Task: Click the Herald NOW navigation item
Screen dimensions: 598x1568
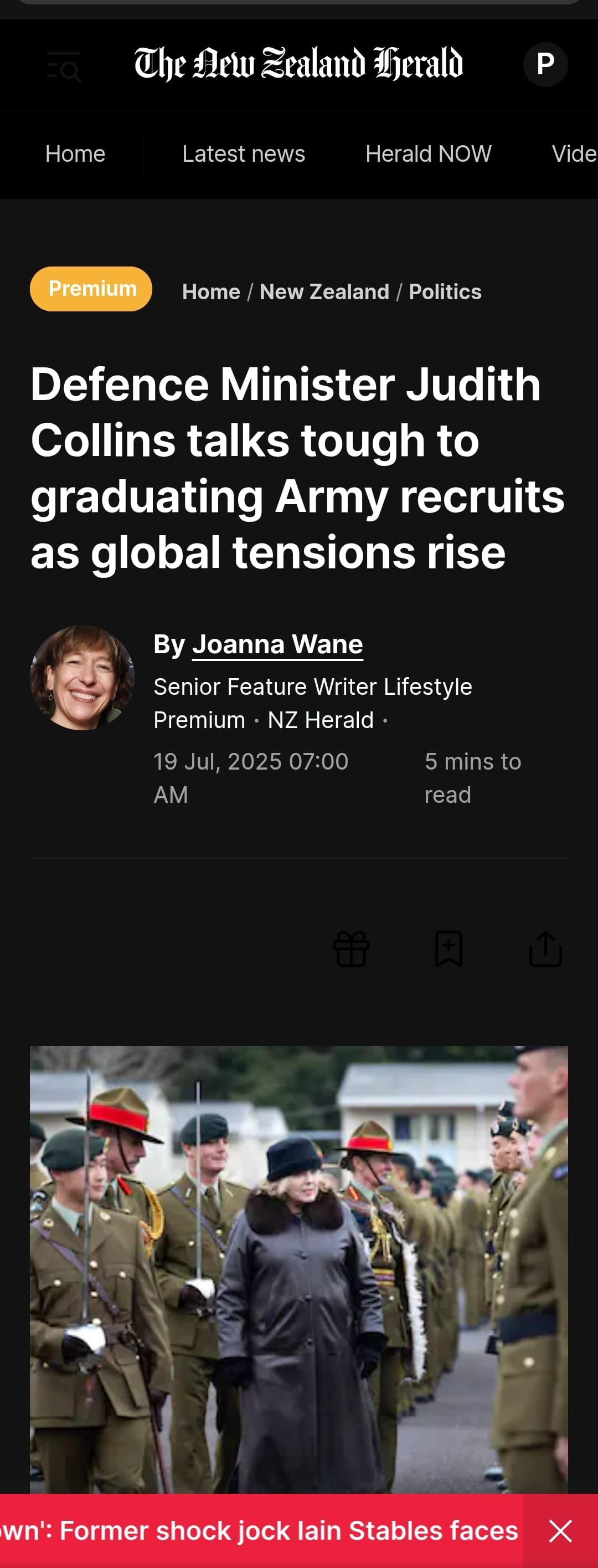Action: point(429,154)
